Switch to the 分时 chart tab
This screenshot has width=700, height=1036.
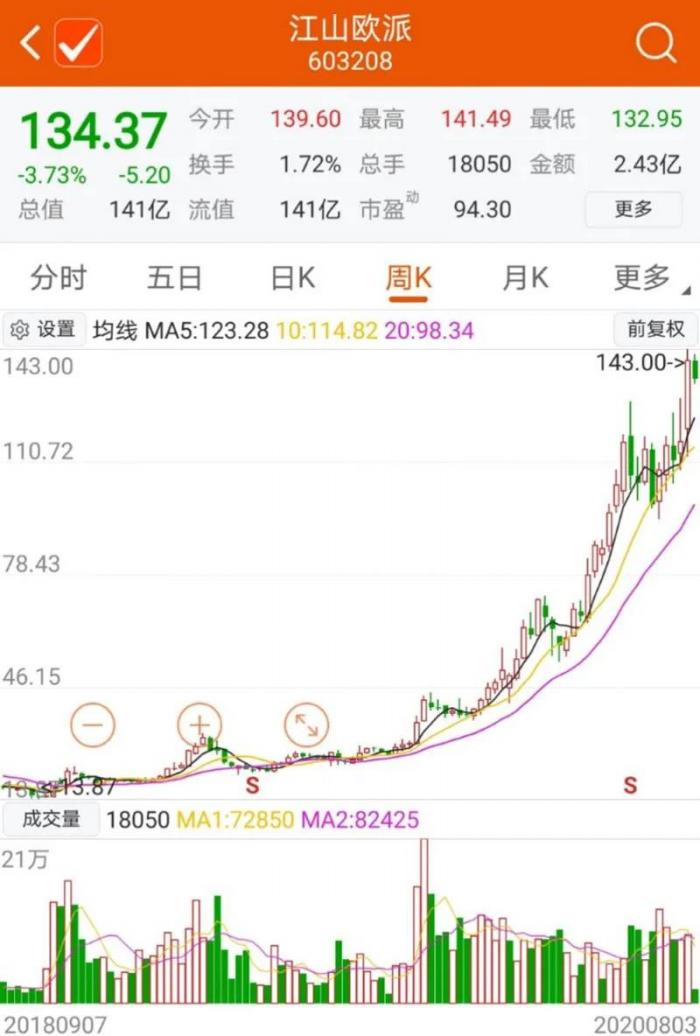click(59, 278)
